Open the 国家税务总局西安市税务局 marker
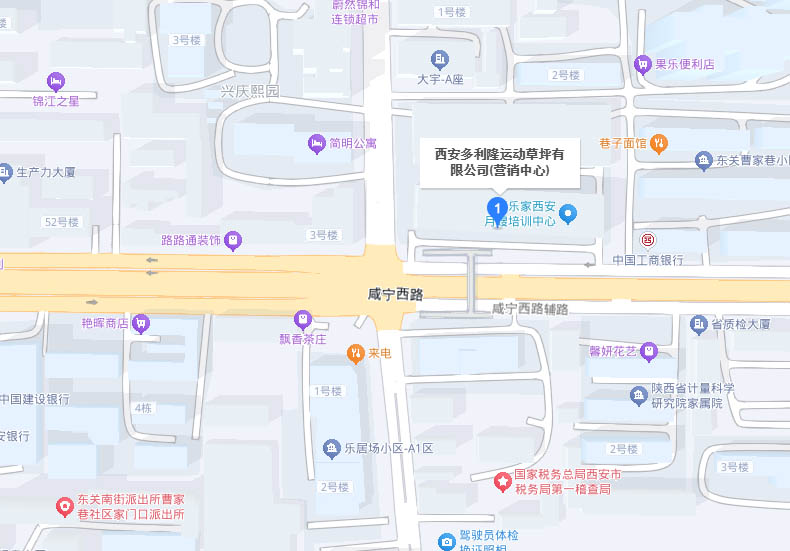This screenshot has width=790, height=551. [504, 481]
